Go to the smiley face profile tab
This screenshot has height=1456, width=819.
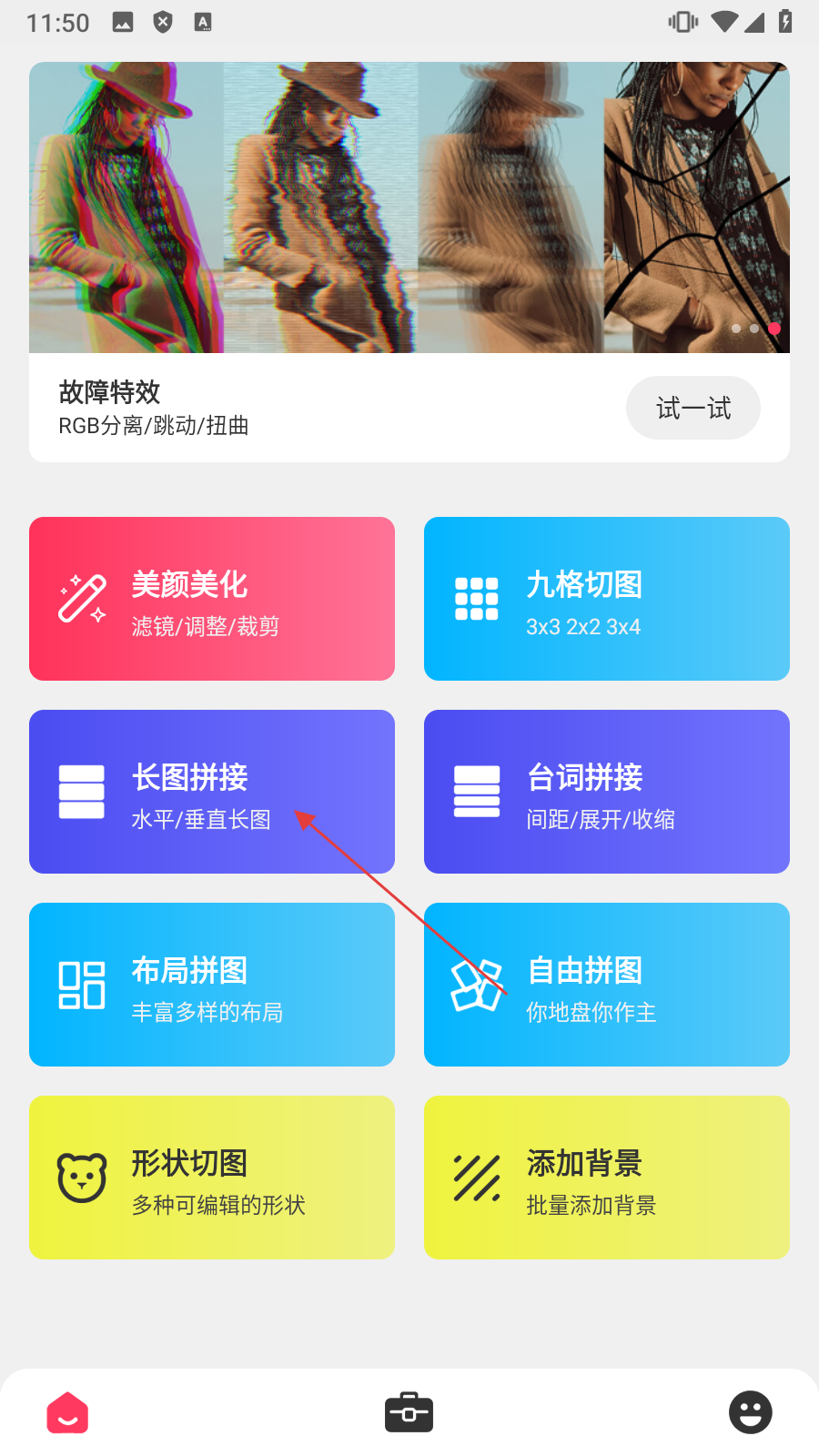(751, 1413)
